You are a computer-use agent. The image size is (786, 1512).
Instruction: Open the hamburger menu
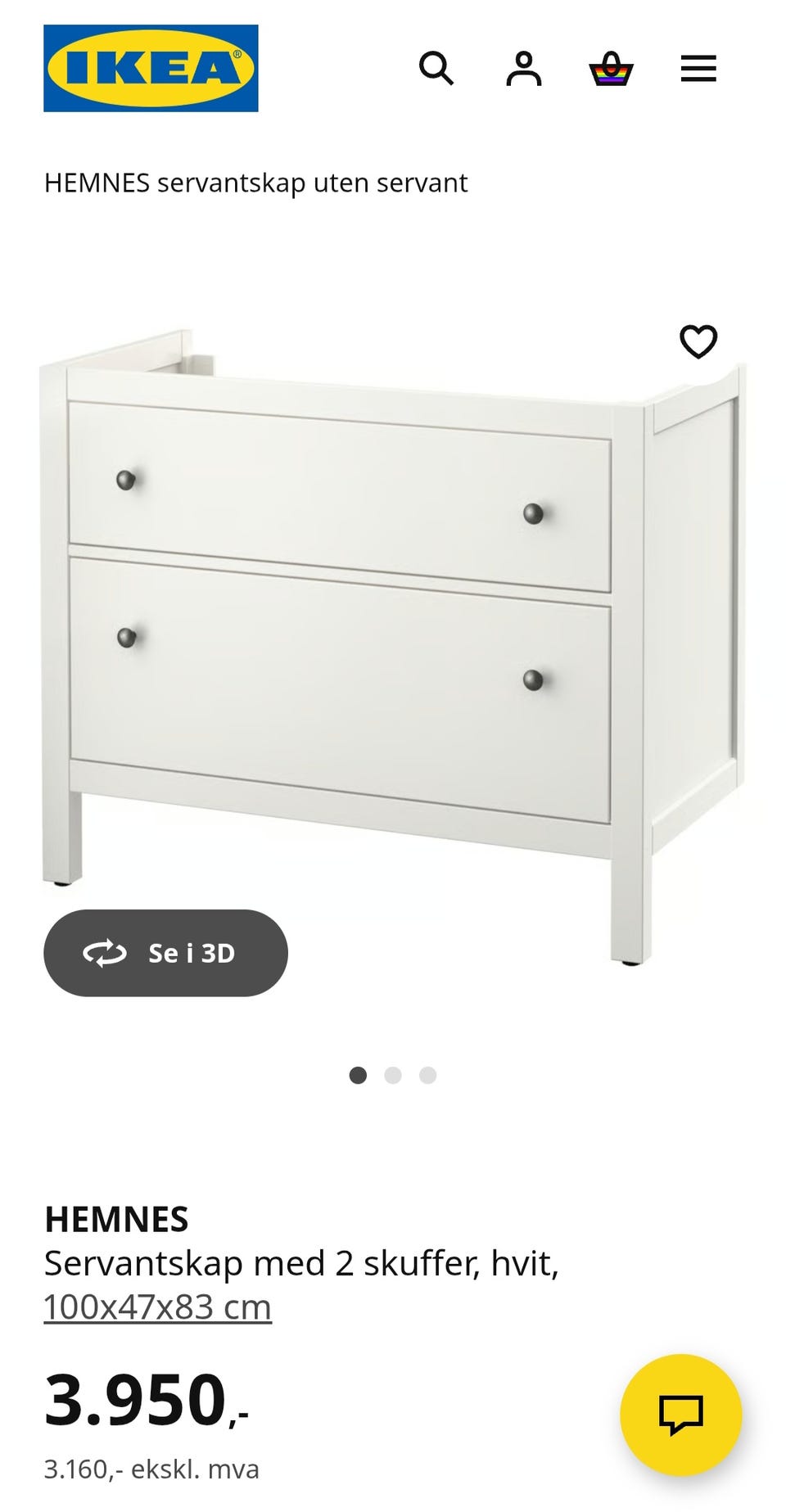click(x=698, y=69)
